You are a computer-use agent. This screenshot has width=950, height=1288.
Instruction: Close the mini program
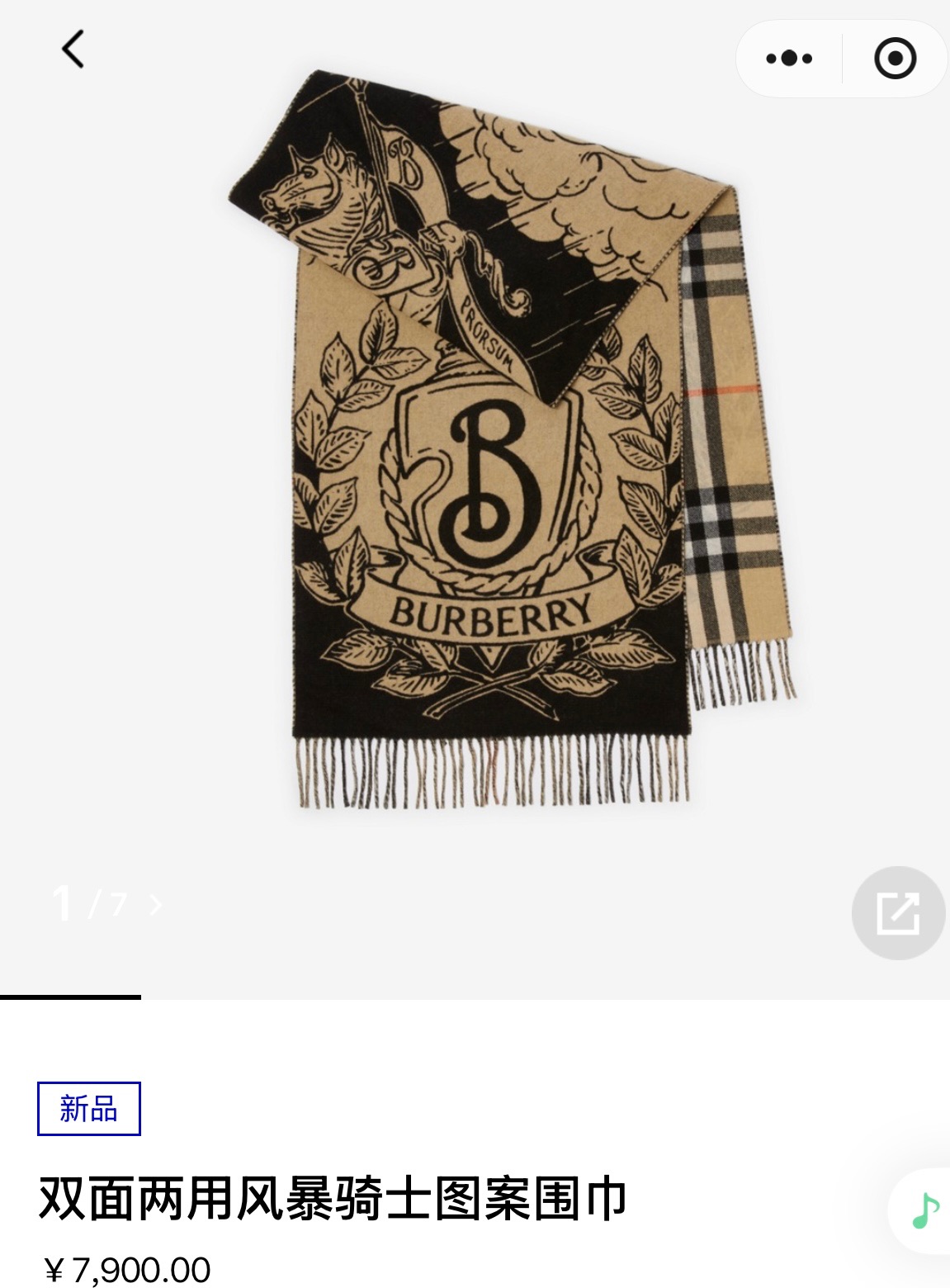point(895,59)
